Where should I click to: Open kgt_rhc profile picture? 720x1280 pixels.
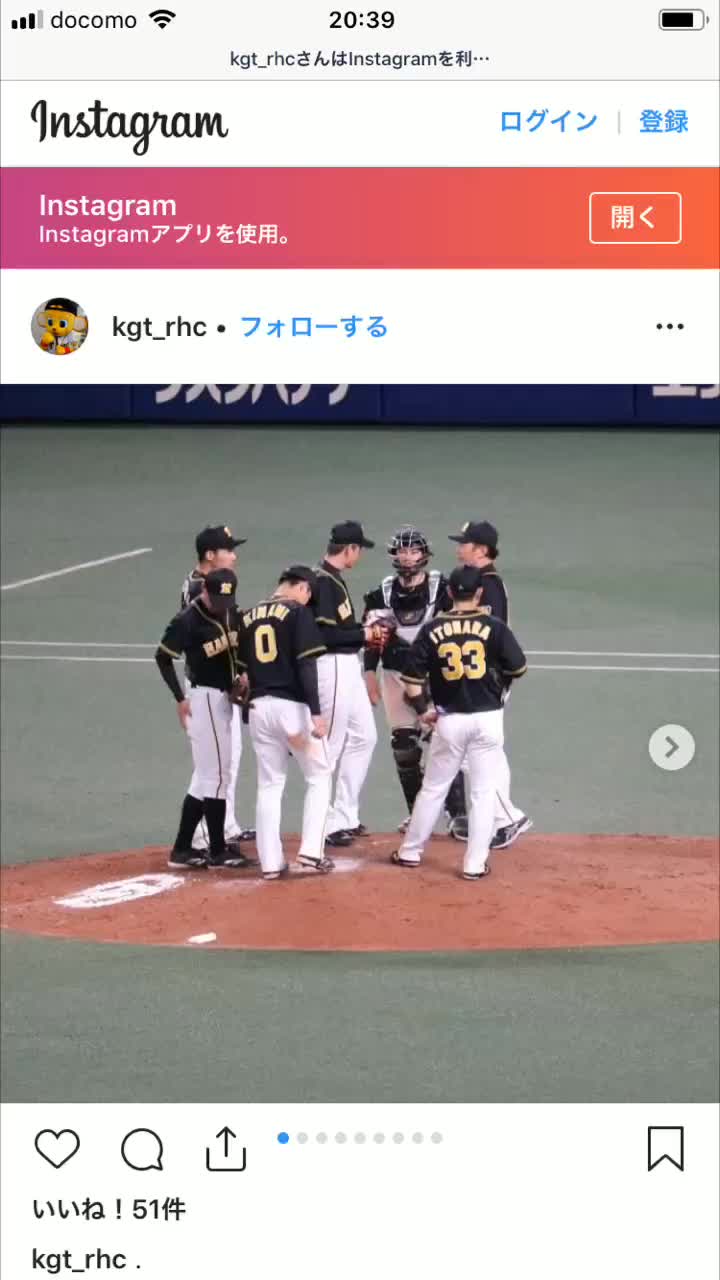point(59,326)
